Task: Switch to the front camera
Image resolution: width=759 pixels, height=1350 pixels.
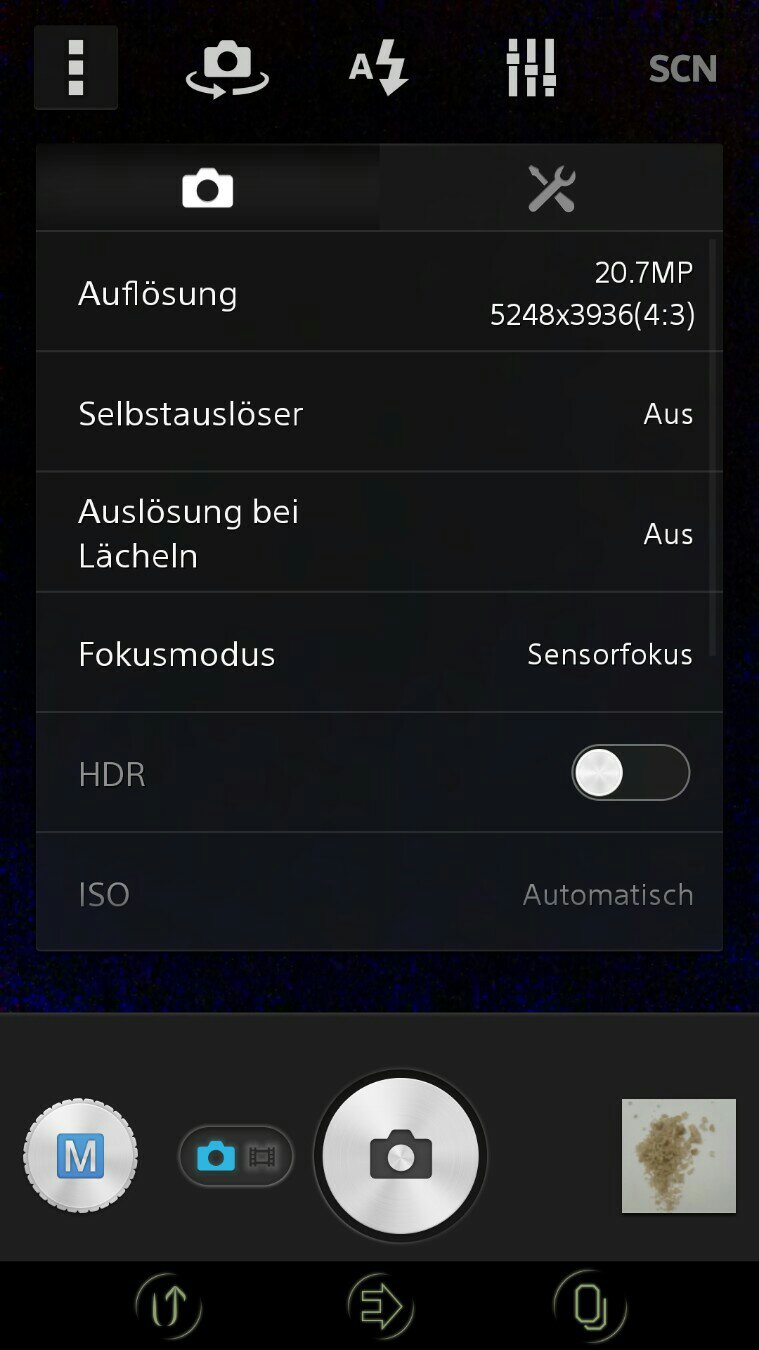Action: [x=227, y=68]
